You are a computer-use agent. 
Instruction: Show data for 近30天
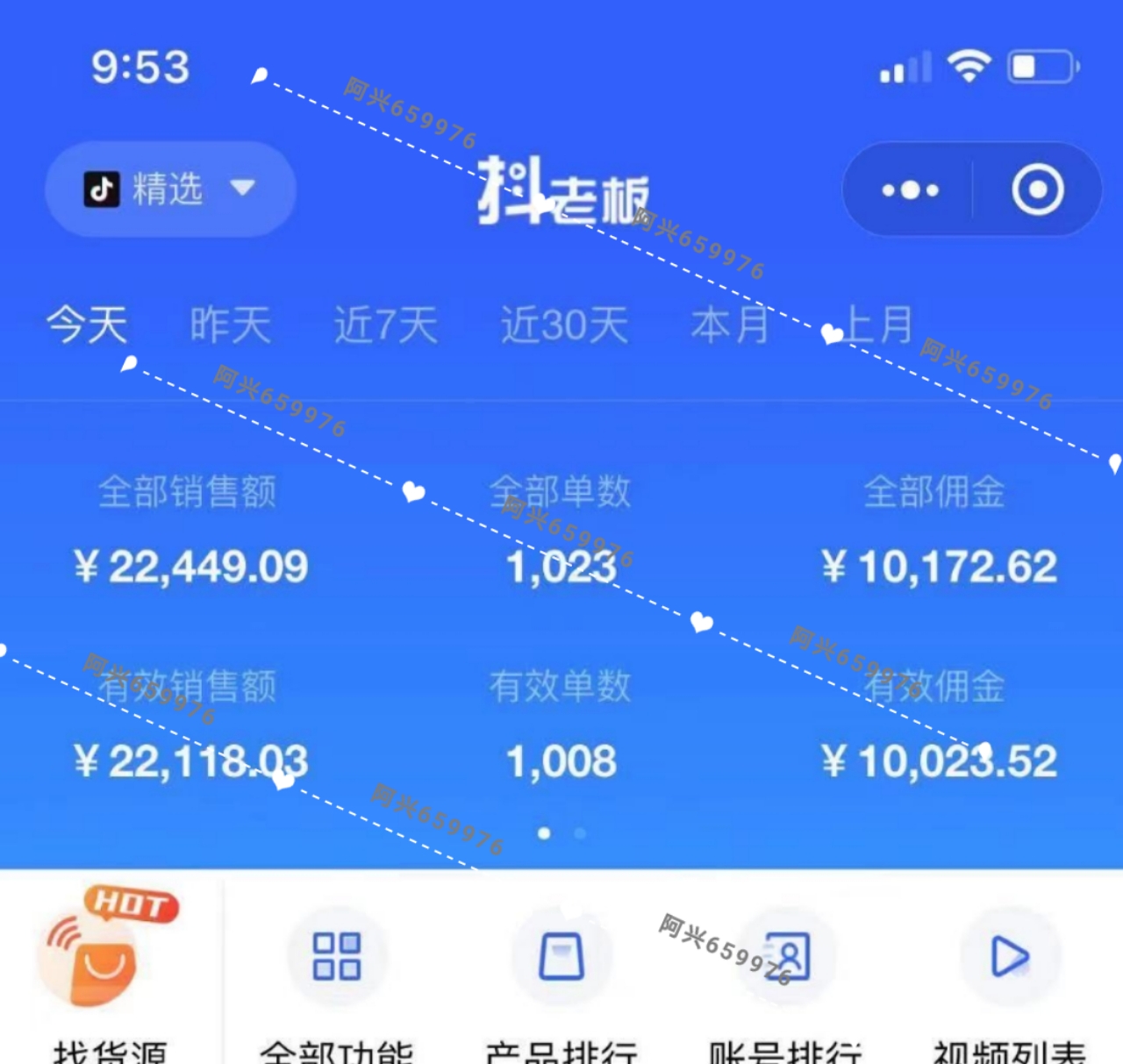[x=564, y=325]
